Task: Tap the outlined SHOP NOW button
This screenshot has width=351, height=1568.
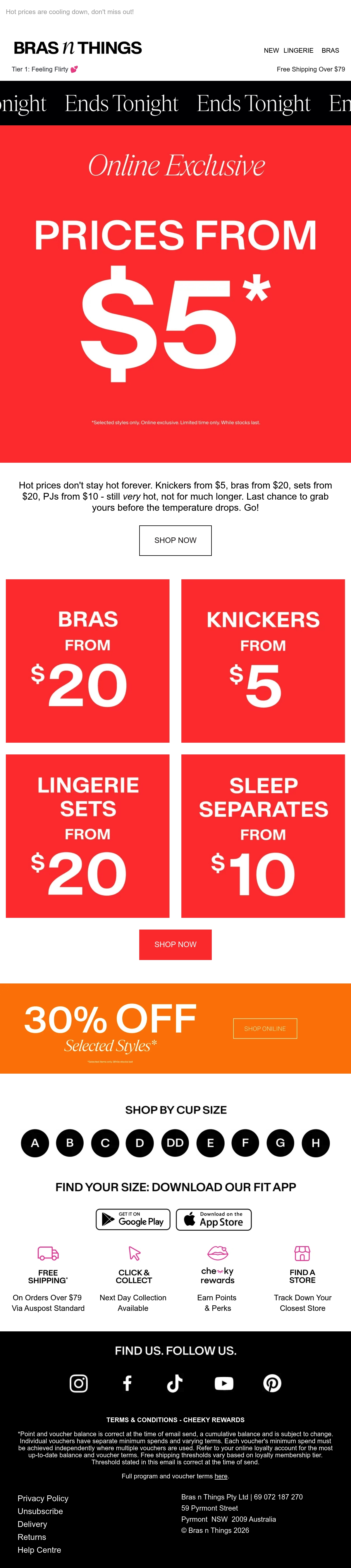Action: [175, 540]
